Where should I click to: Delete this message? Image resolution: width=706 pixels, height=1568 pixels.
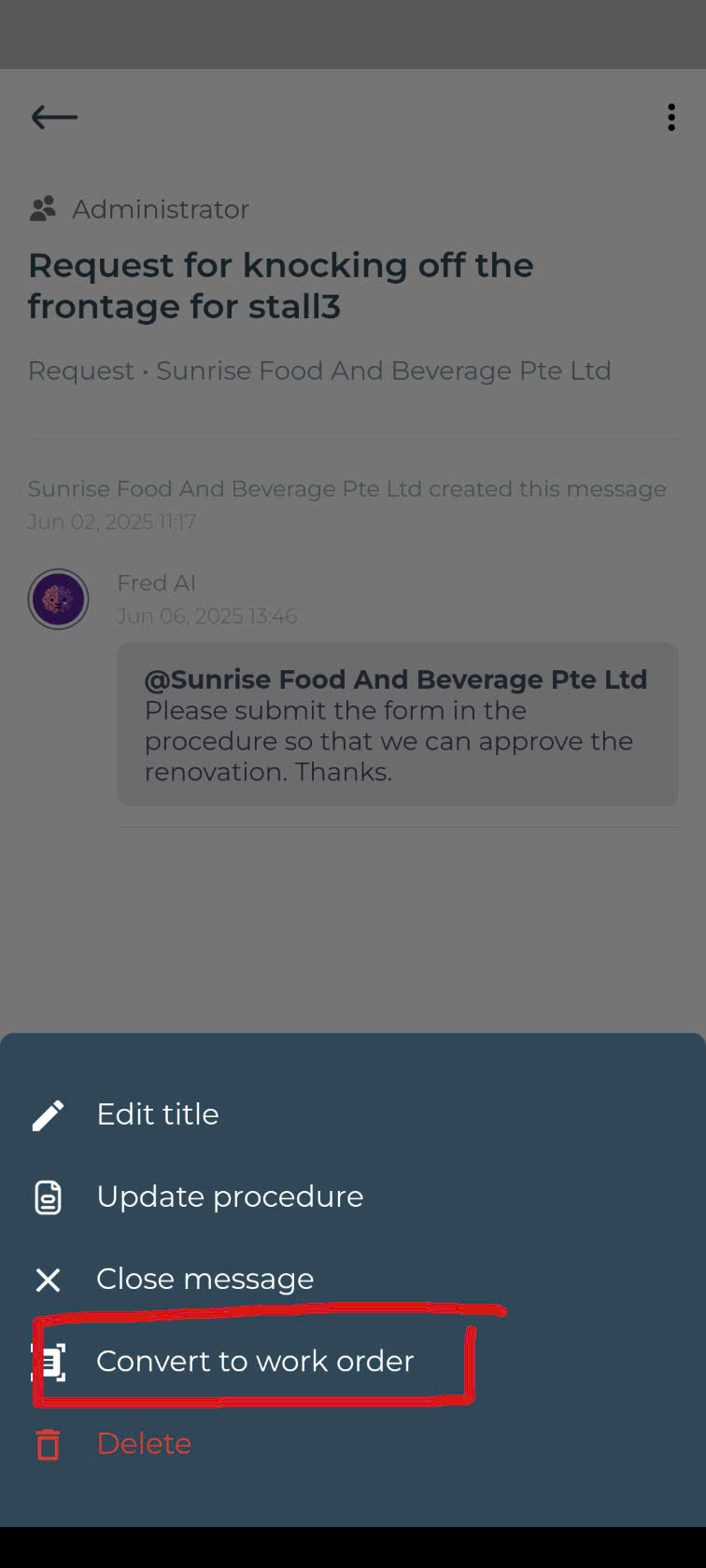point(144,1444)
